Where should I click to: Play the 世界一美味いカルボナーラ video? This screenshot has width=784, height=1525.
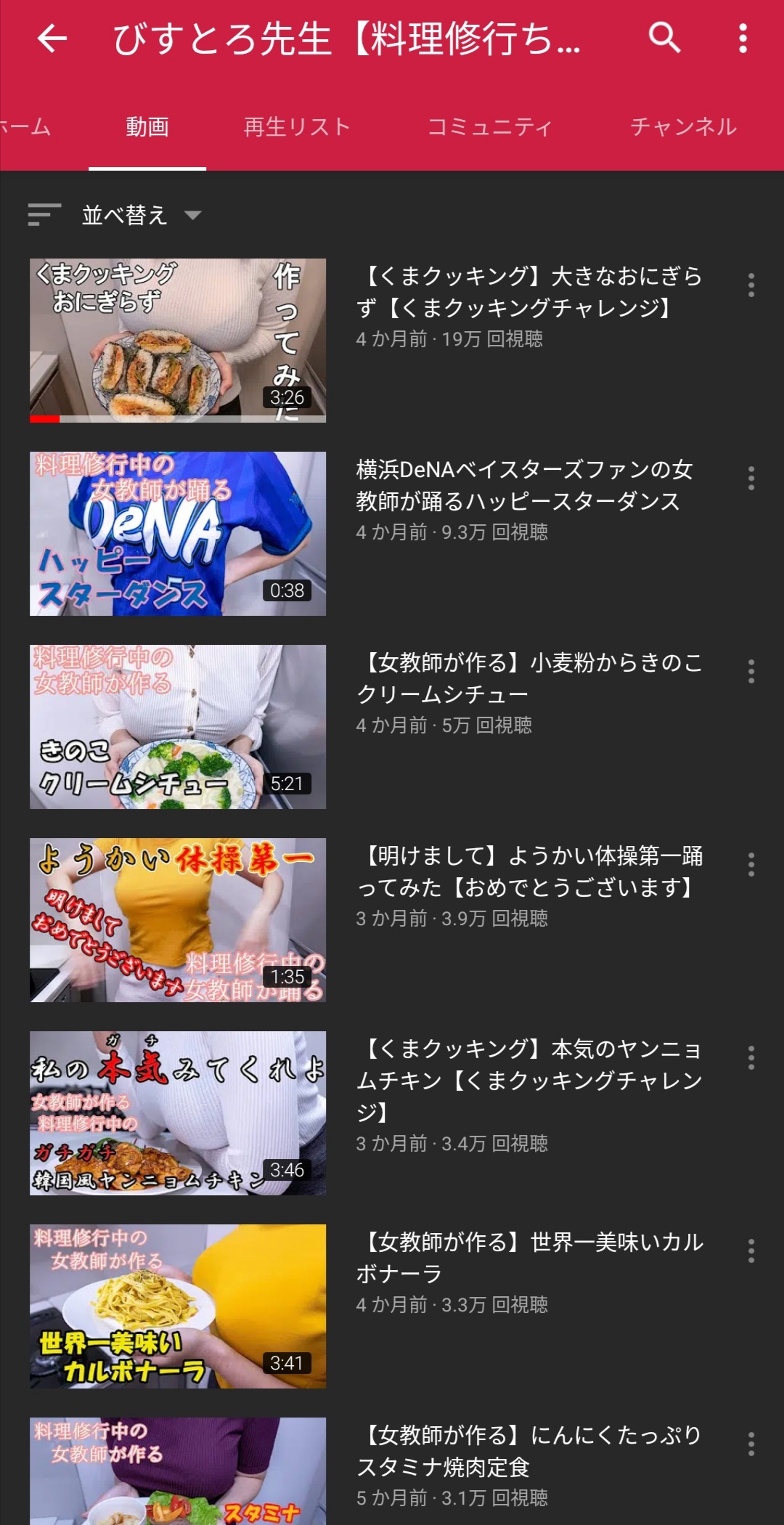pyautogui.click(x=178, y=1306)
